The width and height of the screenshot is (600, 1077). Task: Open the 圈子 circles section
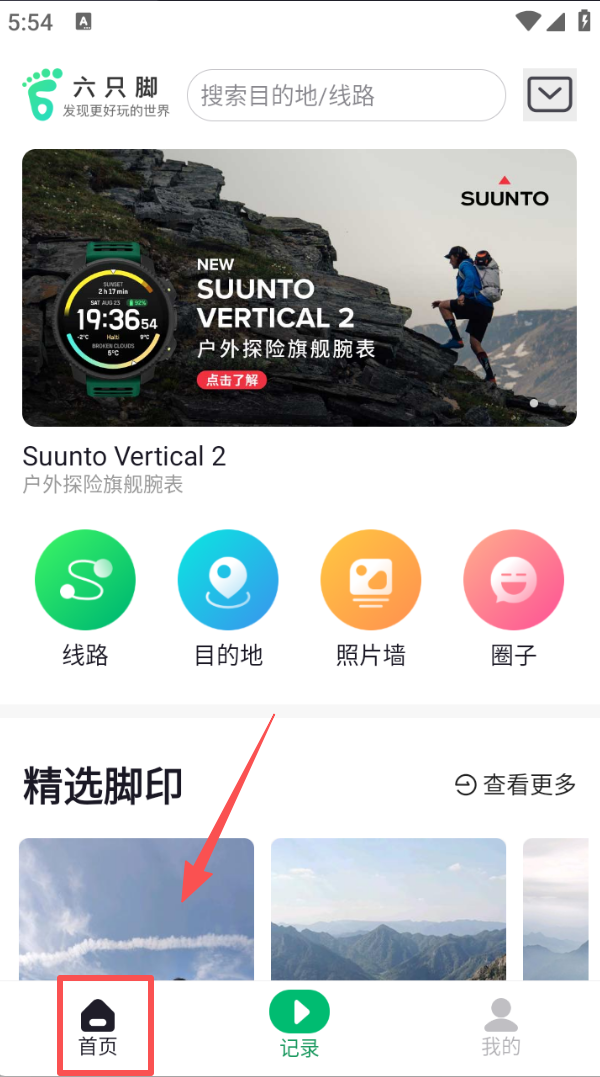point(514,580)
